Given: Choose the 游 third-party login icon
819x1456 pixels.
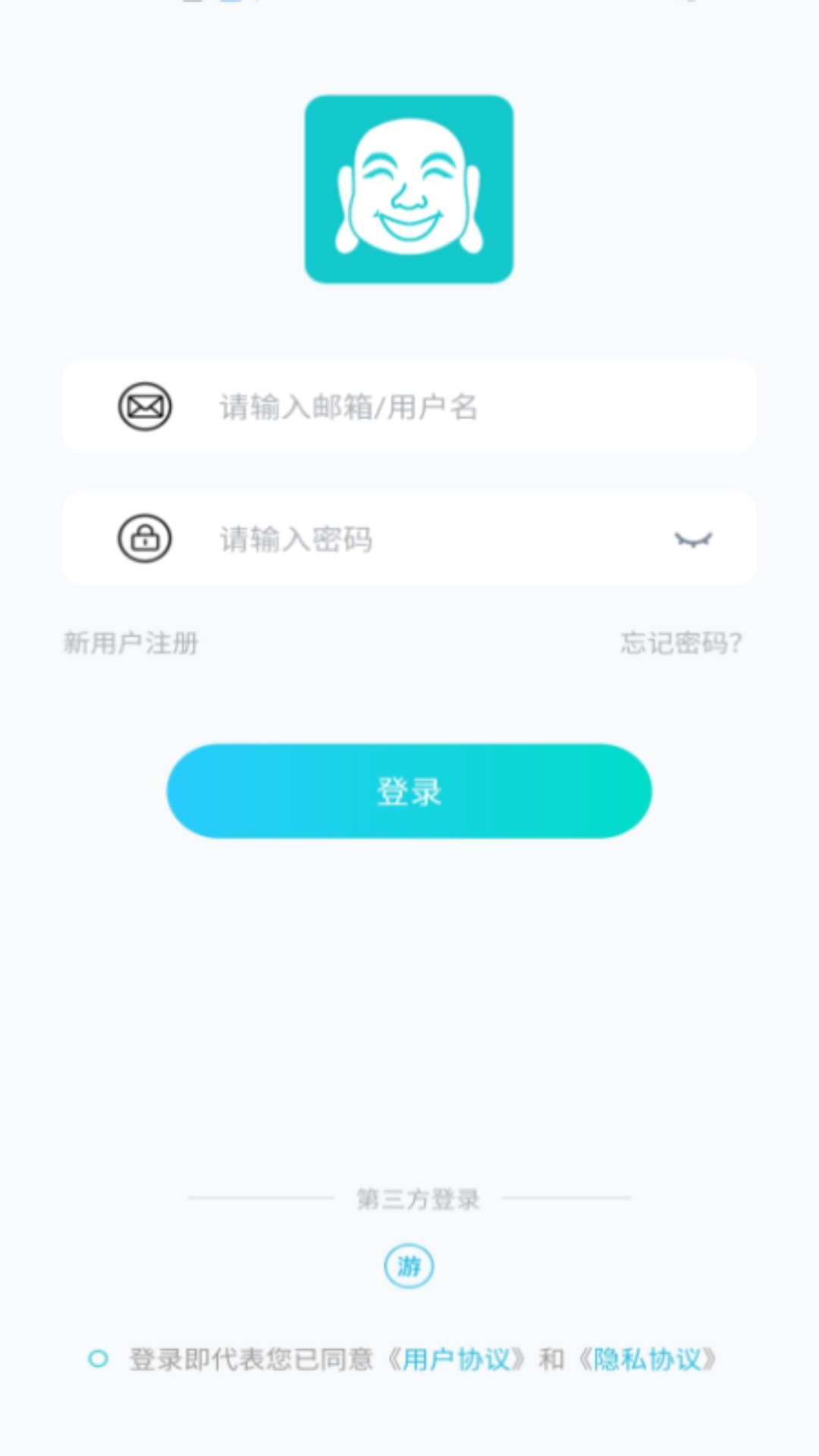Looking at the screenshot, I should (x=409, y=1266).
